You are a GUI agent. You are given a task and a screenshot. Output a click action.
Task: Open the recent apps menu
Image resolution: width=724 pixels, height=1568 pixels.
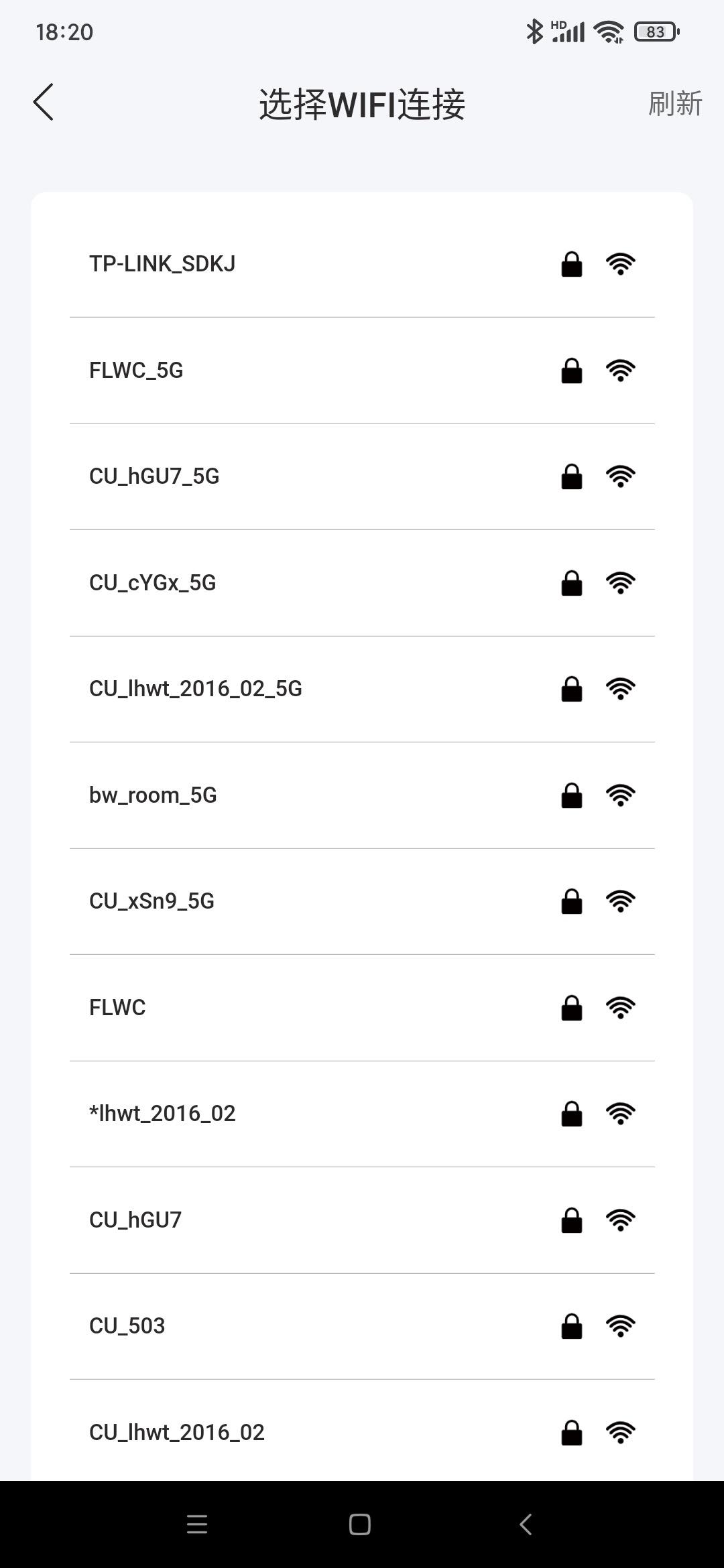pos(197,1524)
